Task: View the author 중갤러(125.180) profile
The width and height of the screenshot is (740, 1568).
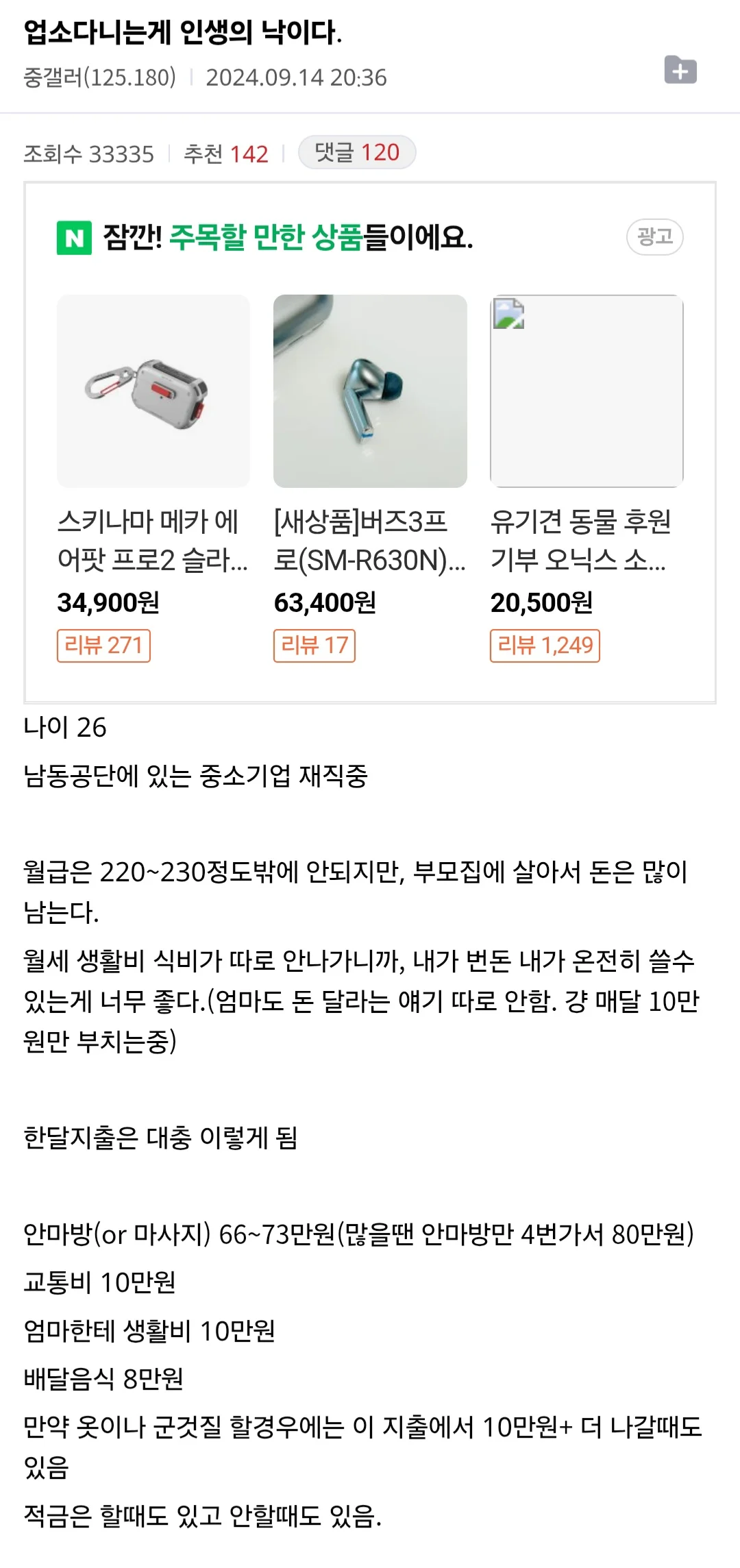Action: (x=99, y=77)
